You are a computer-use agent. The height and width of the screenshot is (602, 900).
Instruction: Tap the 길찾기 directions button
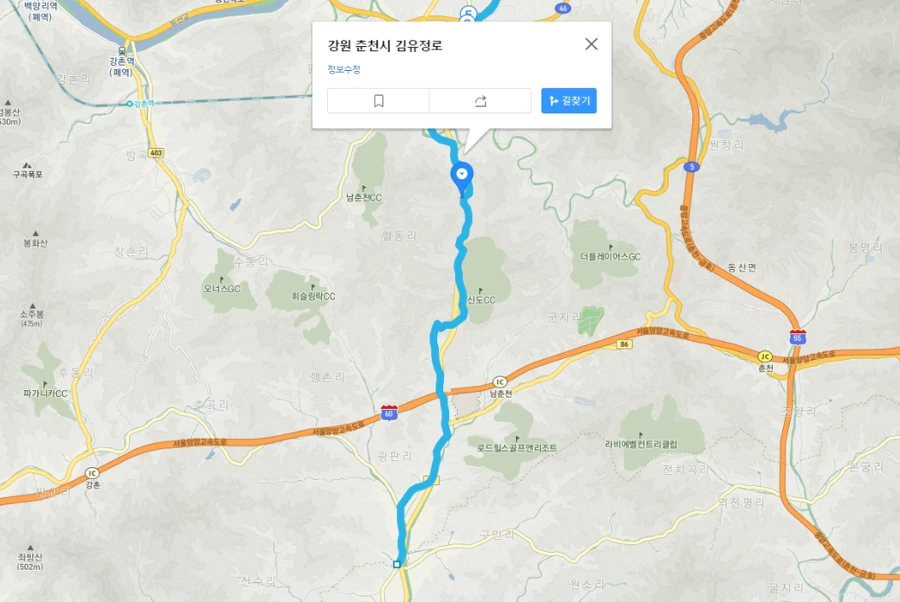pos(569,101)
